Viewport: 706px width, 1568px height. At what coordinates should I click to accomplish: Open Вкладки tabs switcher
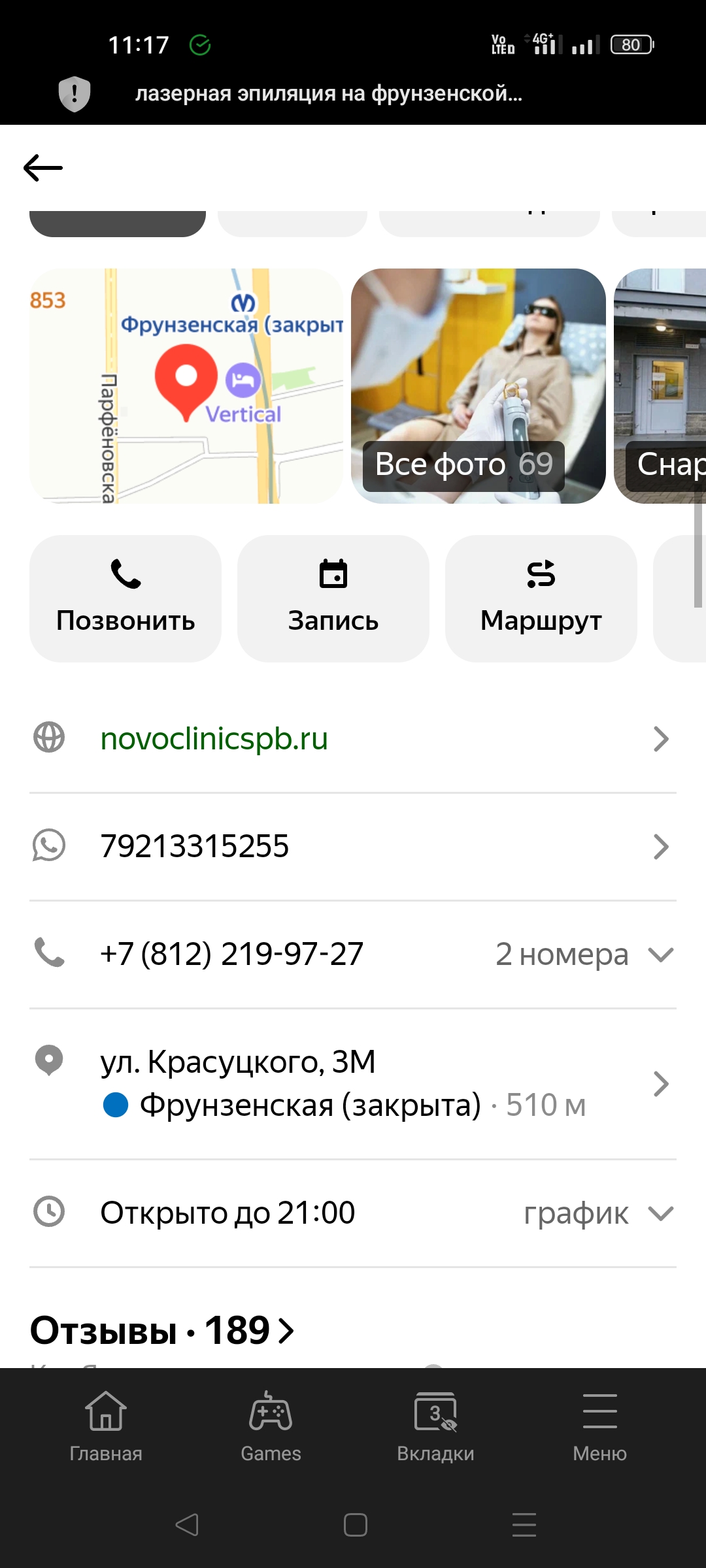tap(435, 1428)
